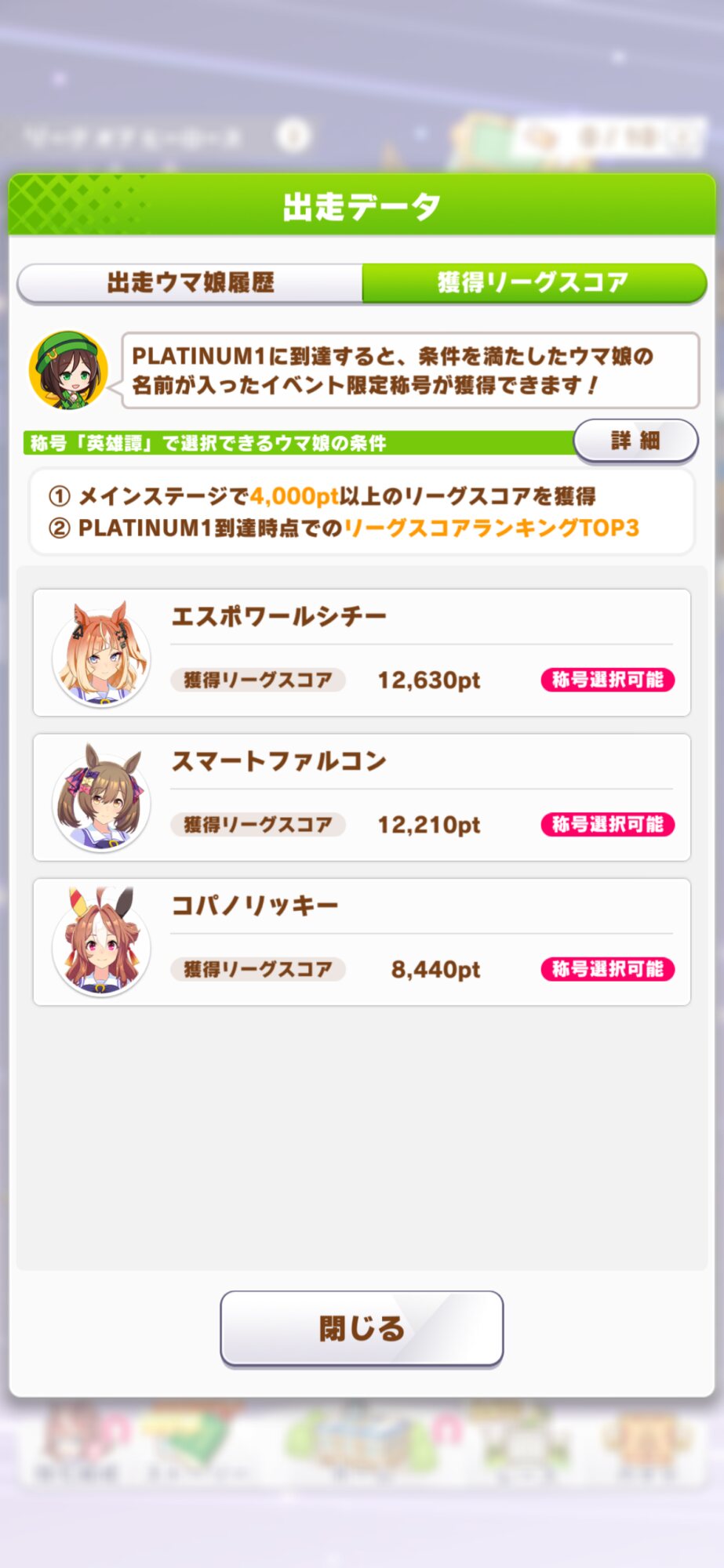Open the 詳細 button for title conditions
724x1568 pixels.
click(x=635, y=441)
